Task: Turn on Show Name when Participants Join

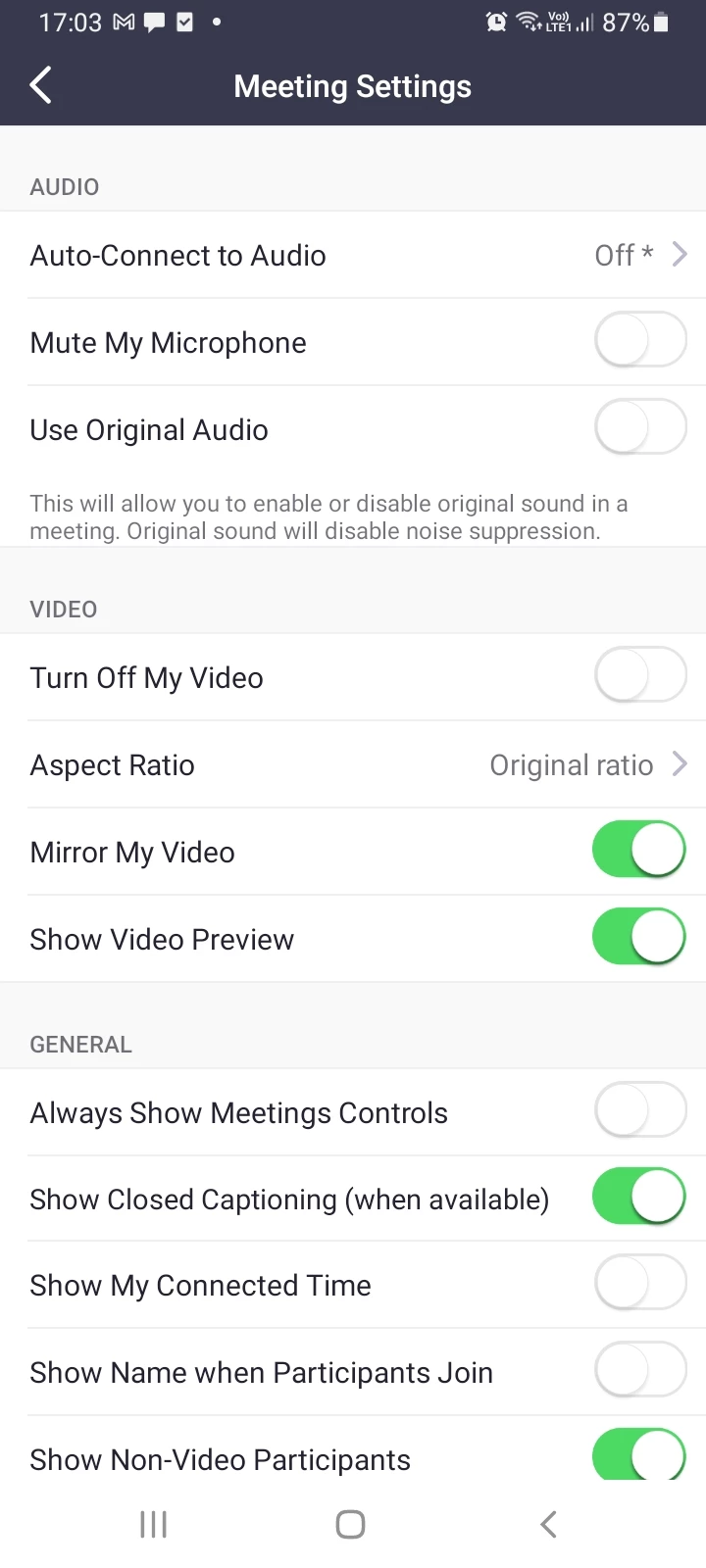Action: pos(639,1371)
